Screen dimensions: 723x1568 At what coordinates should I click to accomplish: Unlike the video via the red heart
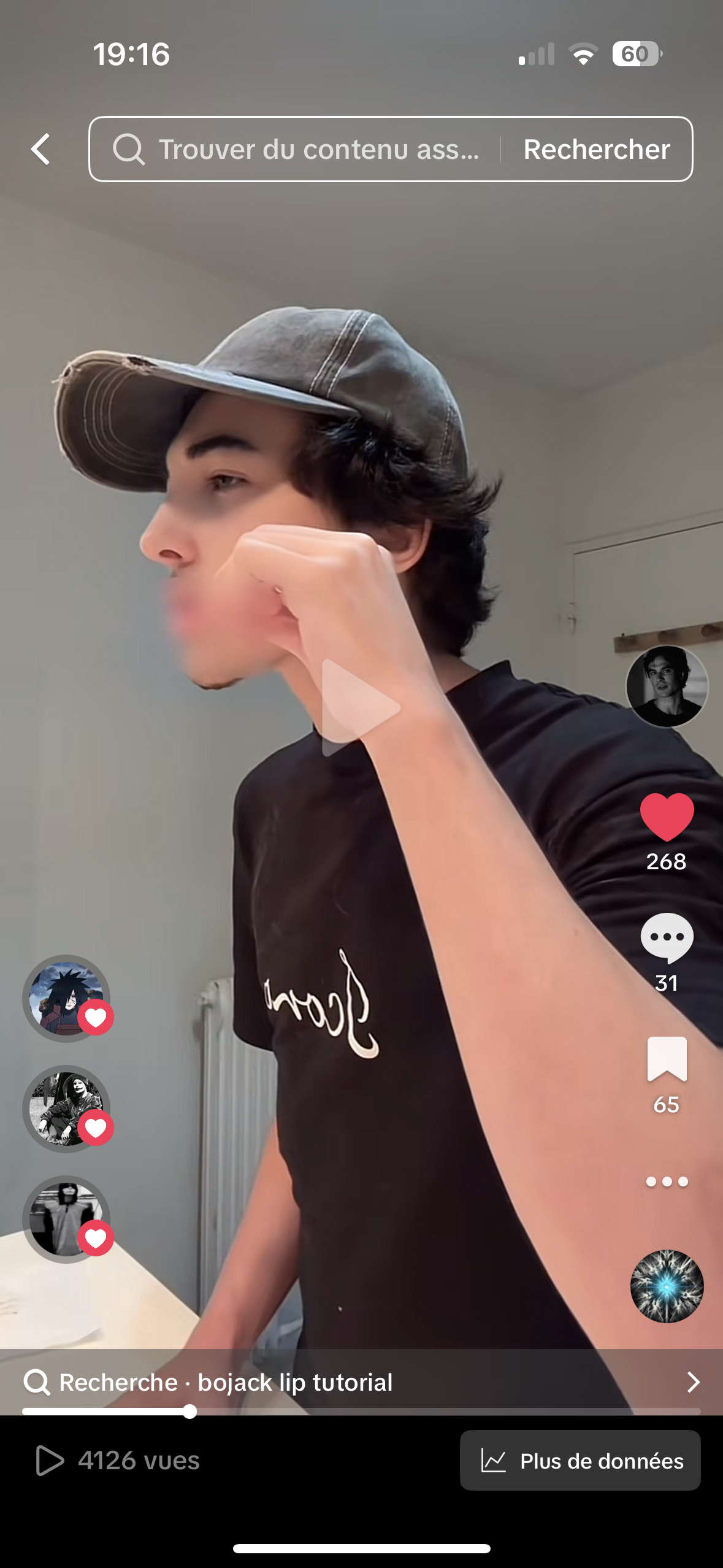(x=667, y=817)
